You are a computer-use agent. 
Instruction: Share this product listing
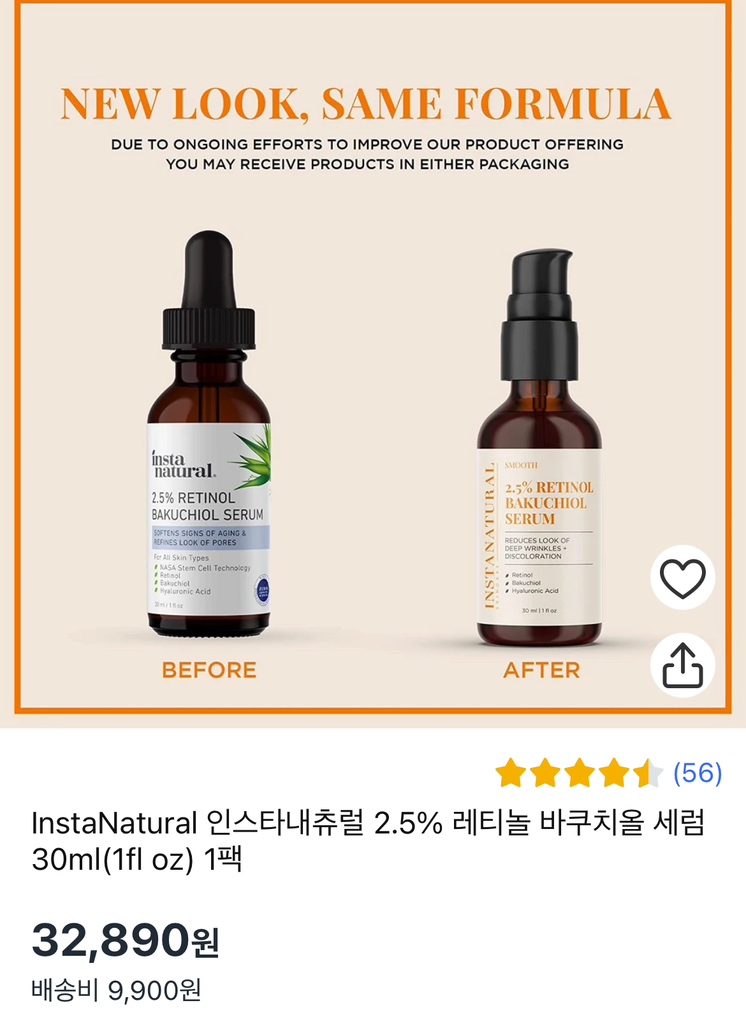pyautogui.click(x=683, y=664)
